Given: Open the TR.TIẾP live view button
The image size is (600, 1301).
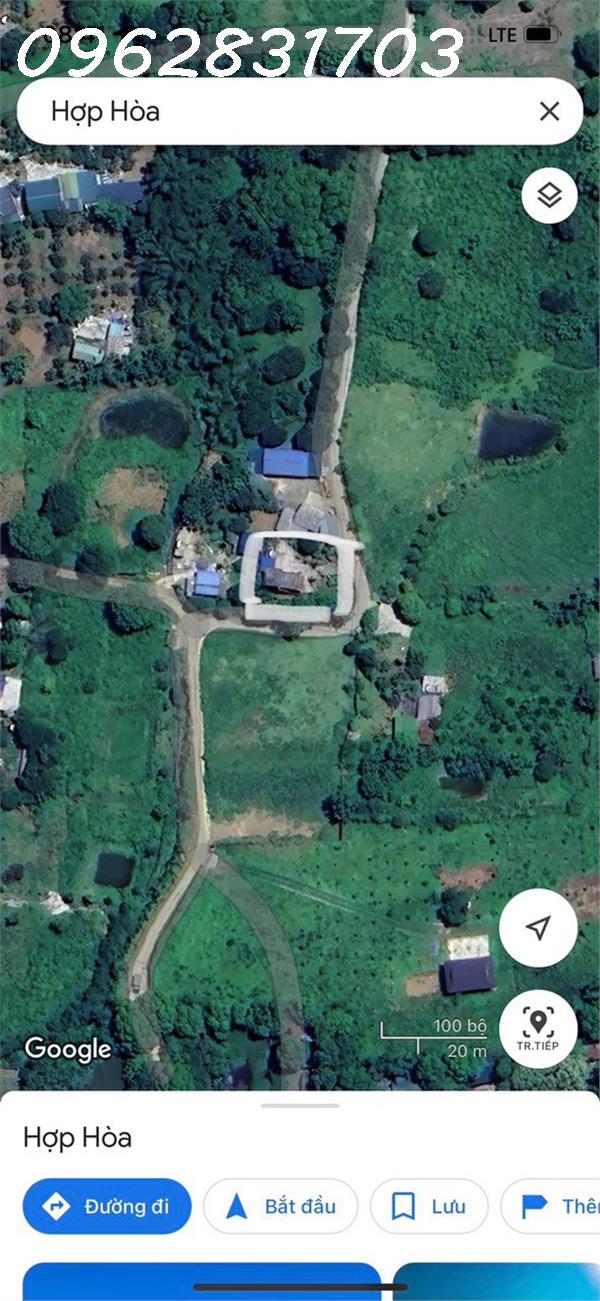Looking at the screenshot, I should click(538, 1029).
